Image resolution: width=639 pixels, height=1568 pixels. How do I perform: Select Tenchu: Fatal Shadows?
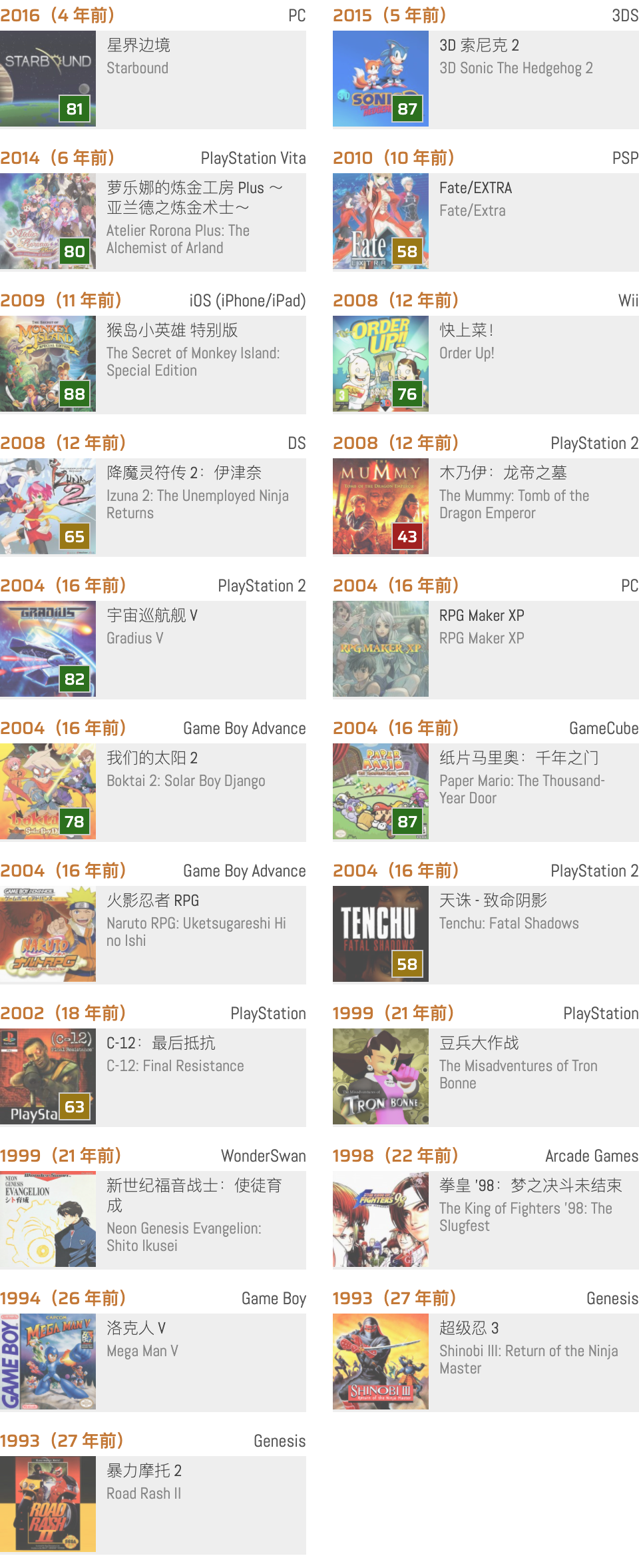[x=486, y=935]
